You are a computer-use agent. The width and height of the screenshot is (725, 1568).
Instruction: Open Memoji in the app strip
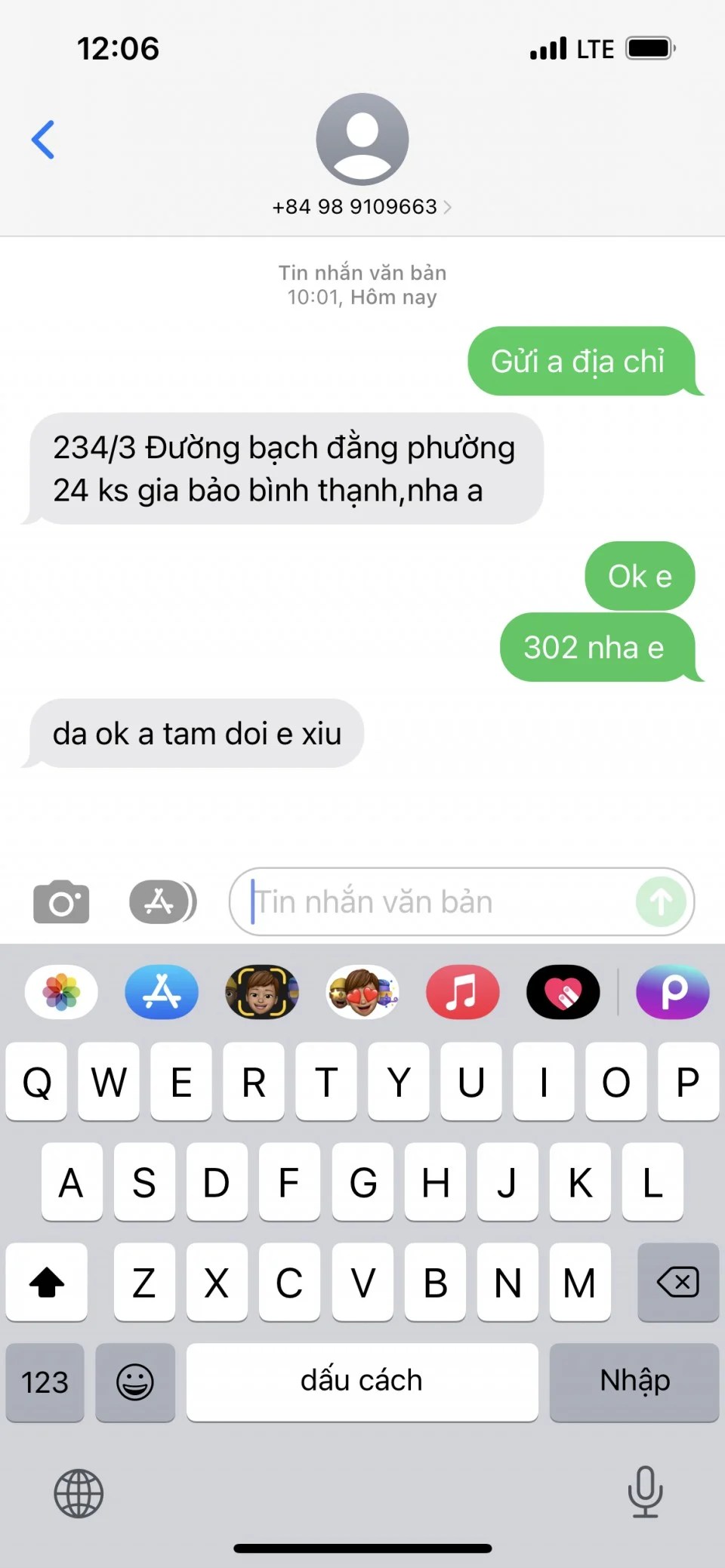pos(262,992)
